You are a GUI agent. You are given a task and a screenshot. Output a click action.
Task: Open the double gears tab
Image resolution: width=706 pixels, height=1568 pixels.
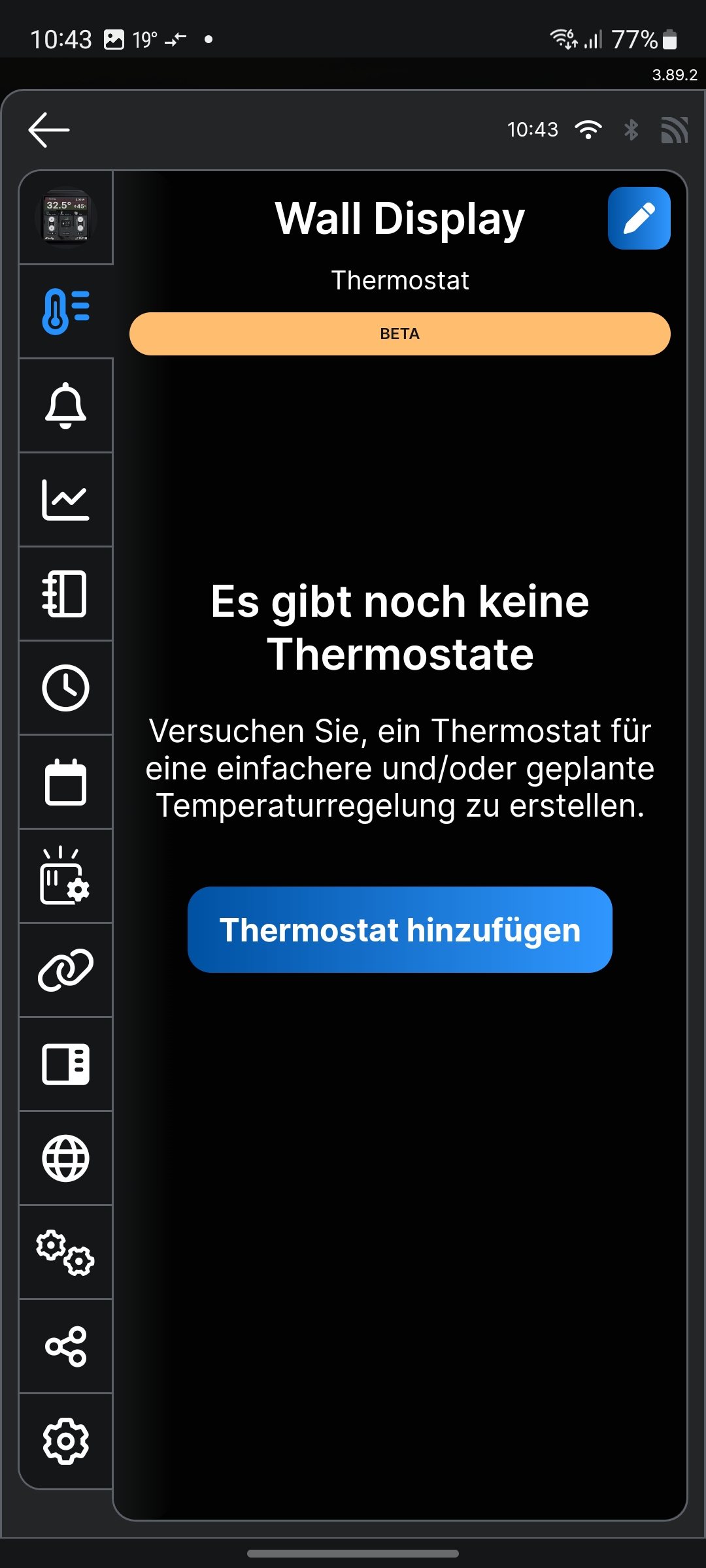(66, 1252)
